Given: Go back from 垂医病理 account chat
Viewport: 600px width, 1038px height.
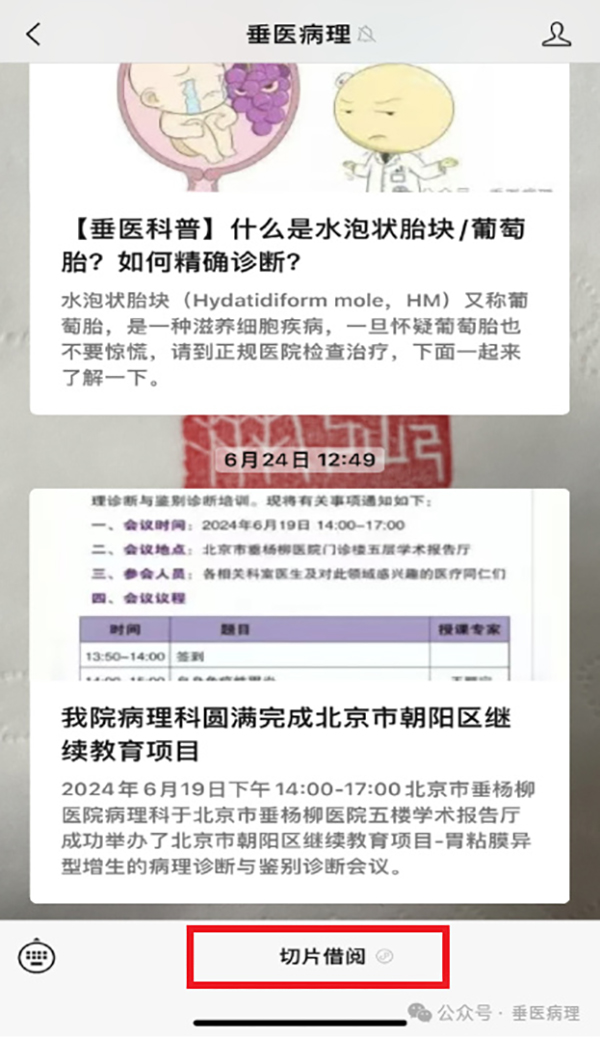Looking at the screenshot, I should point(34,34).
